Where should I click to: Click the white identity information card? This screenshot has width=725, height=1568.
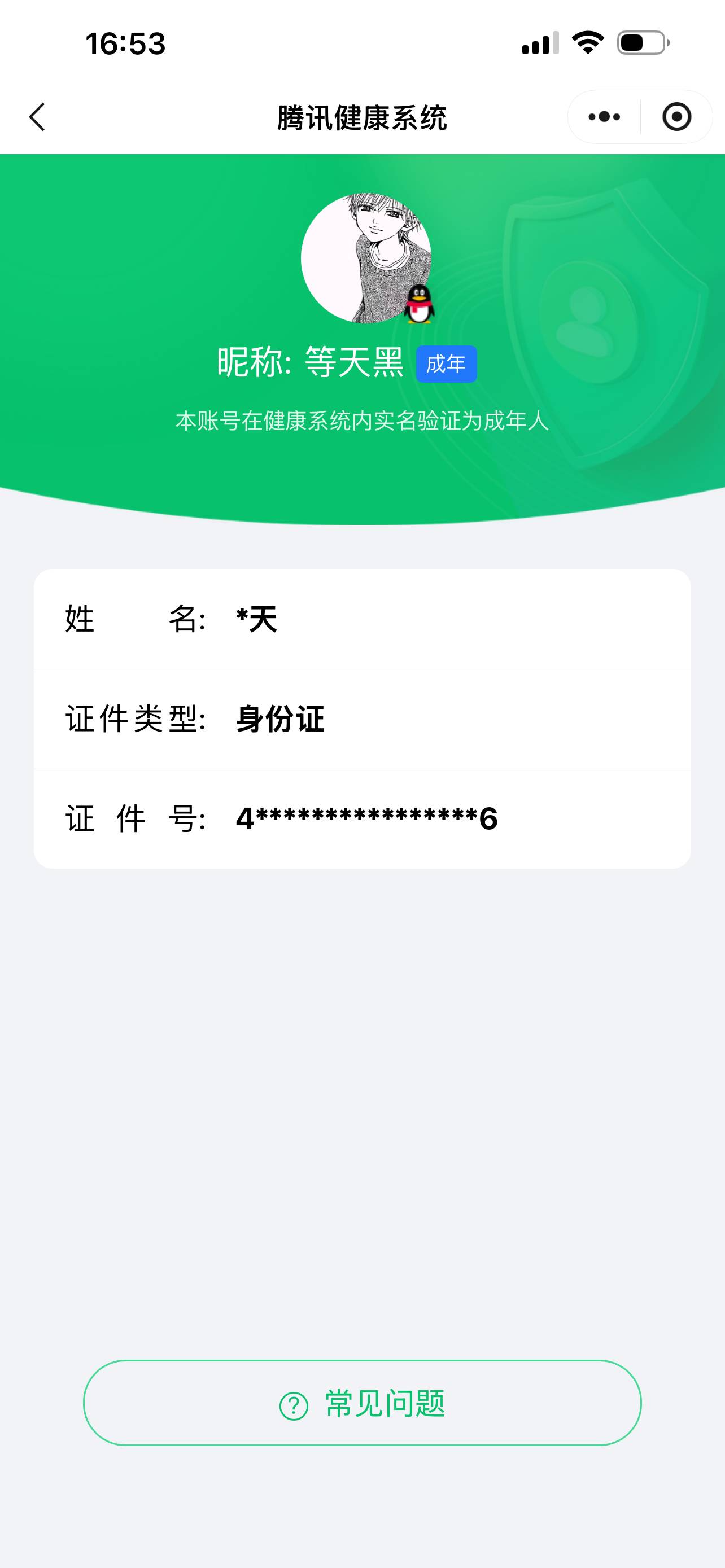coord(362,719)
